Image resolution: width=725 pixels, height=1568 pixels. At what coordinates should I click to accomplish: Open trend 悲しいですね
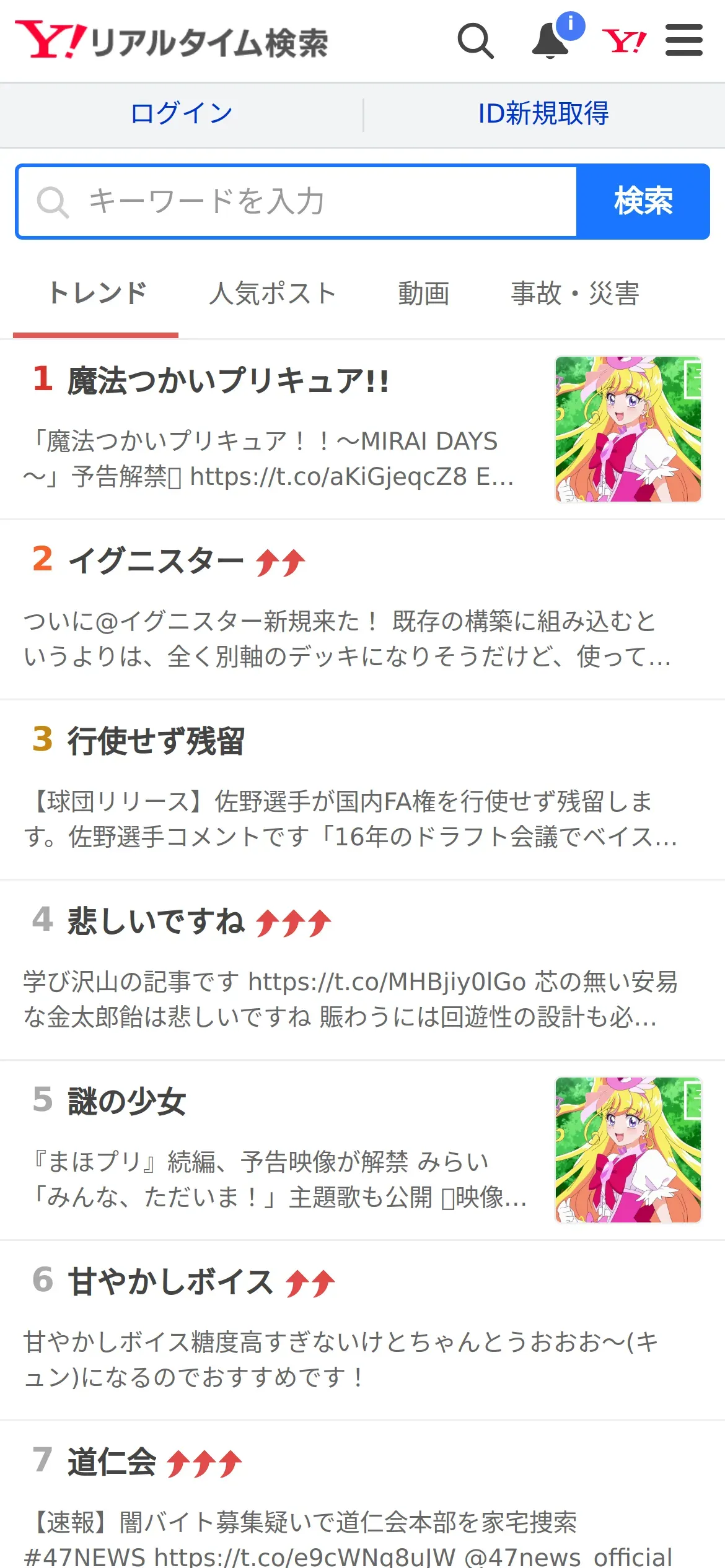click(156, 921)
